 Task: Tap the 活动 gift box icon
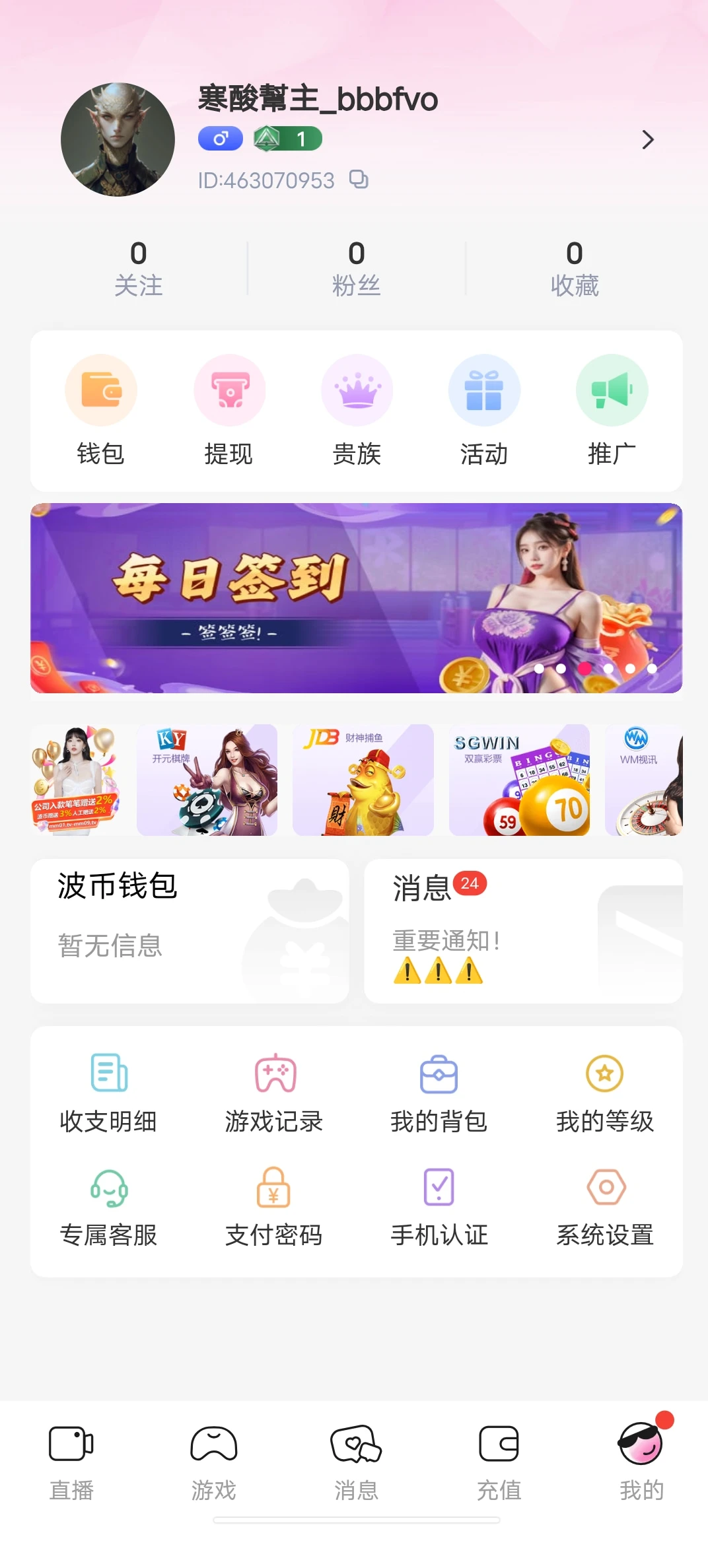tap(484, 408)
